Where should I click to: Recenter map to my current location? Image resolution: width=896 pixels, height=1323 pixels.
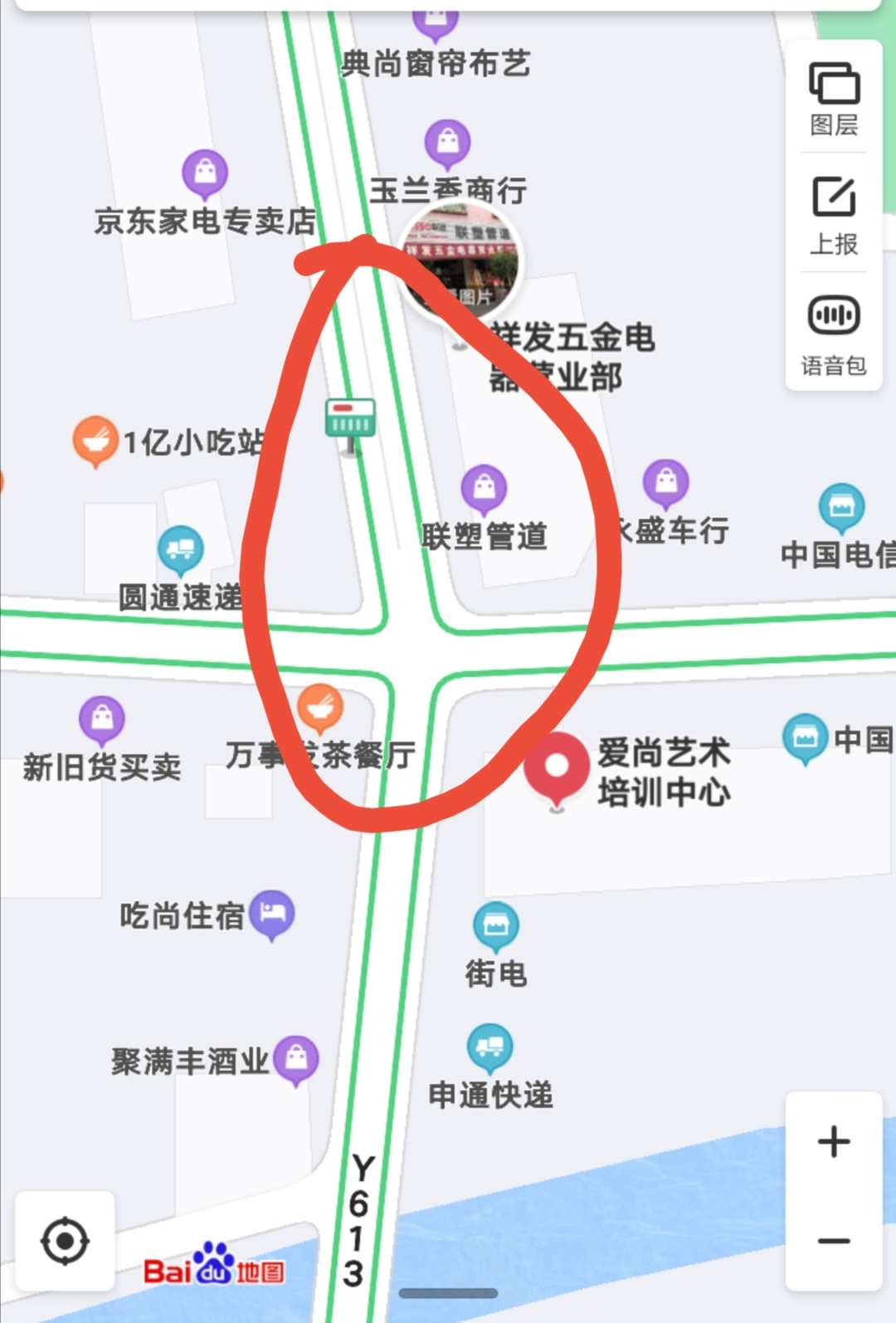pos(65,1242)
